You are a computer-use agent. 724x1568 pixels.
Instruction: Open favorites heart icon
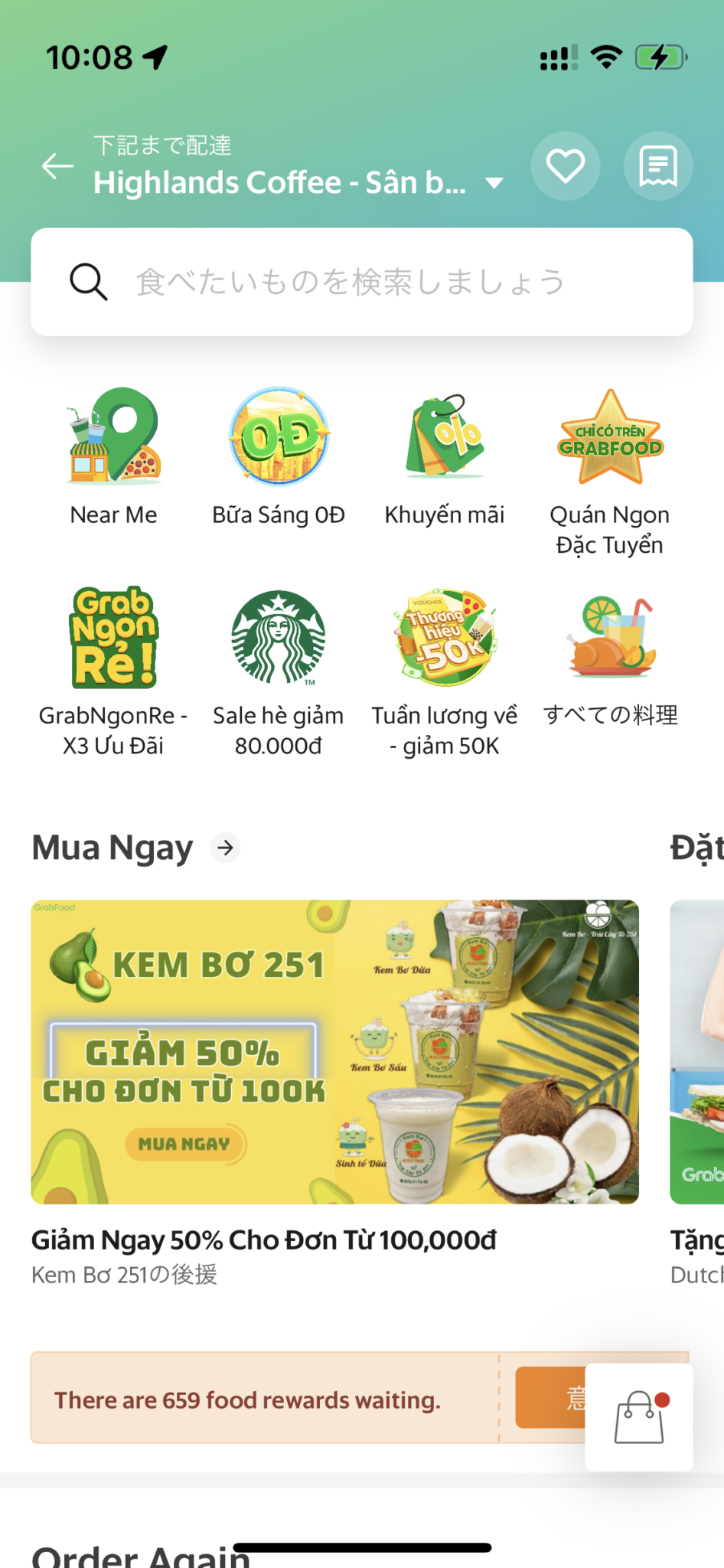click(565, 166)
